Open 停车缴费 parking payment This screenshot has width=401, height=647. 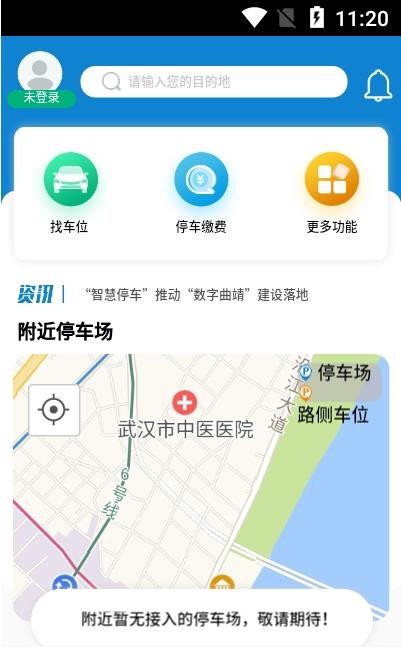click(x=201, y=193)
